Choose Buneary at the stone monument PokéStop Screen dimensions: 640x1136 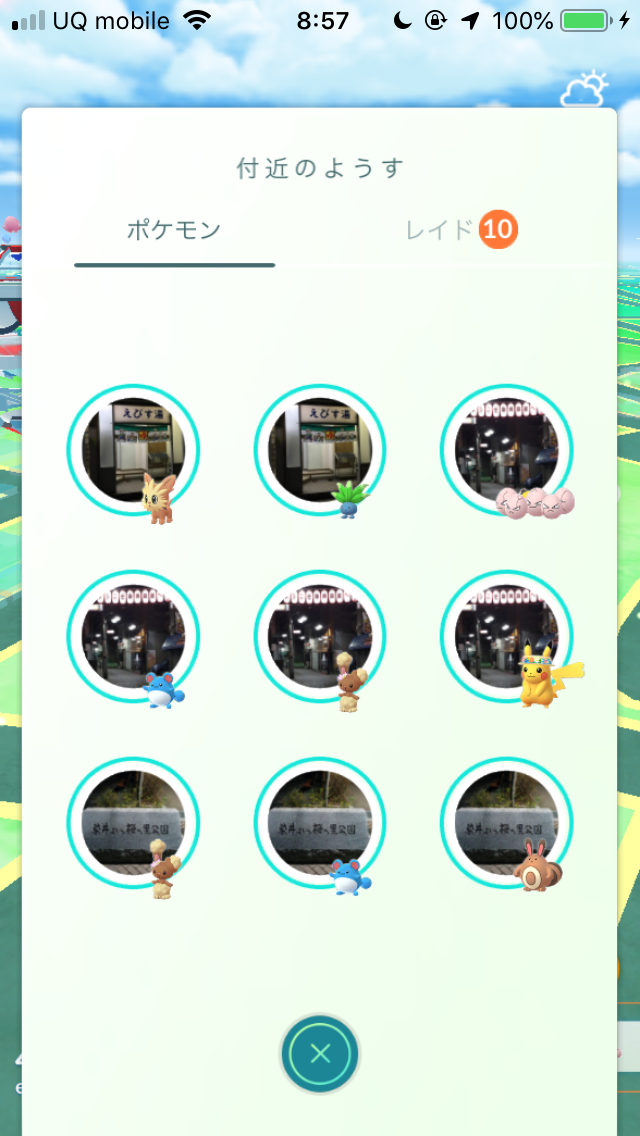pos(133,823)
